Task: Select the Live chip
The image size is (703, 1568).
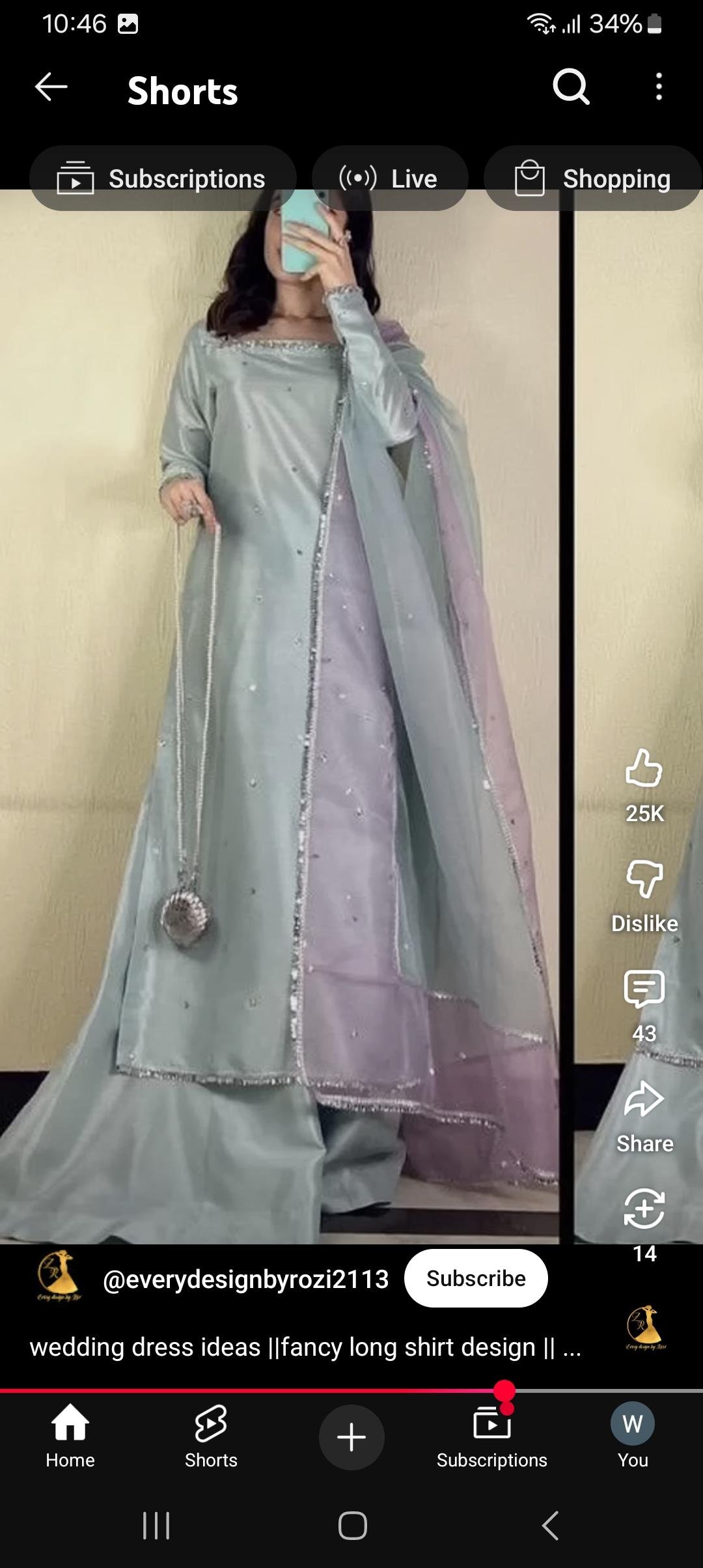Action: point(389,178)
